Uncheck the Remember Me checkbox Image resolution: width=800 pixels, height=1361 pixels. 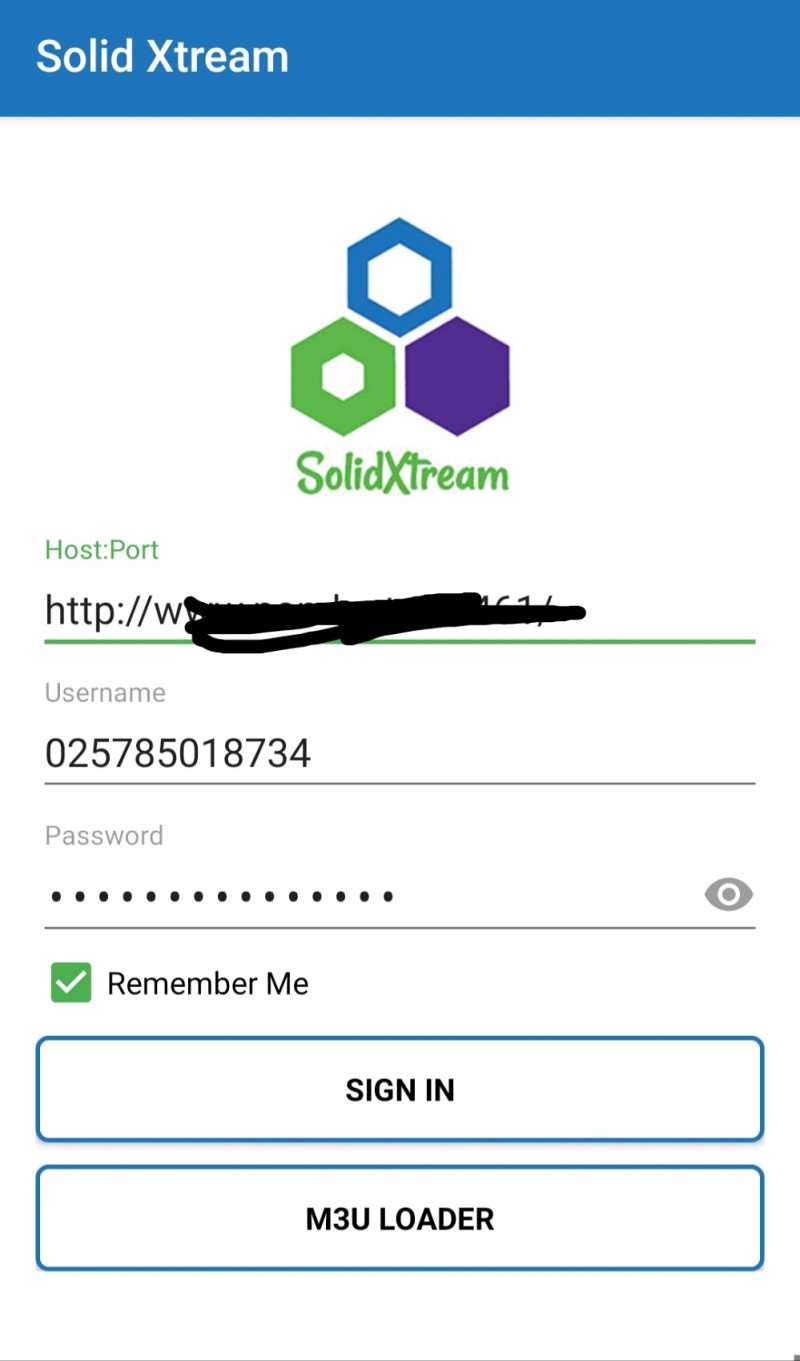click(71, 984)
